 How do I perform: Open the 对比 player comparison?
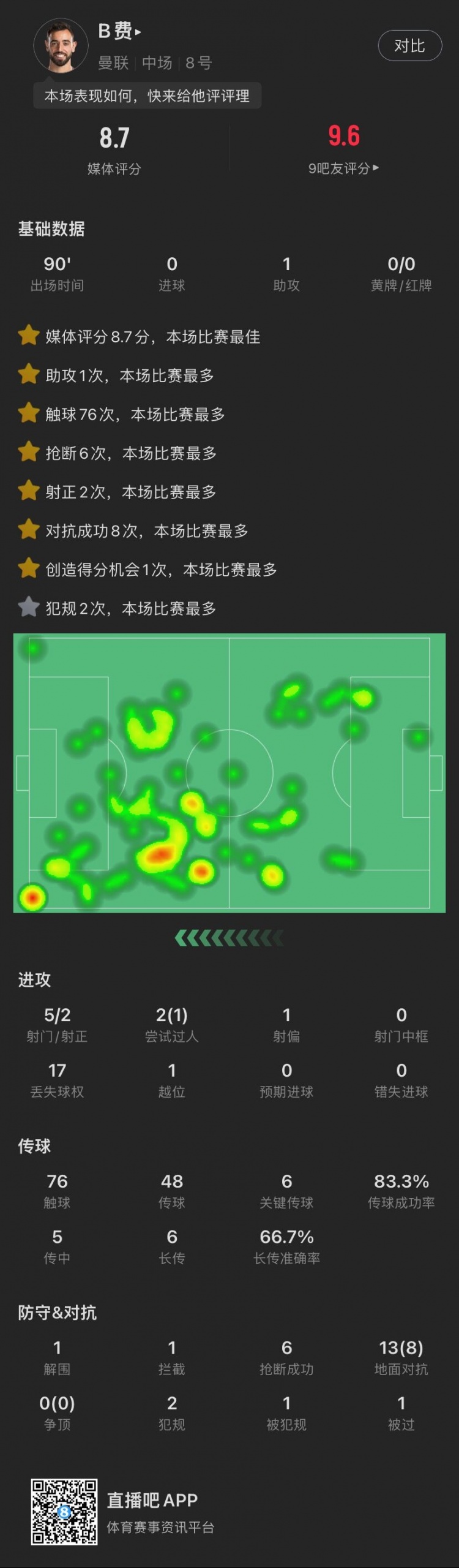(x=409, y=46)
